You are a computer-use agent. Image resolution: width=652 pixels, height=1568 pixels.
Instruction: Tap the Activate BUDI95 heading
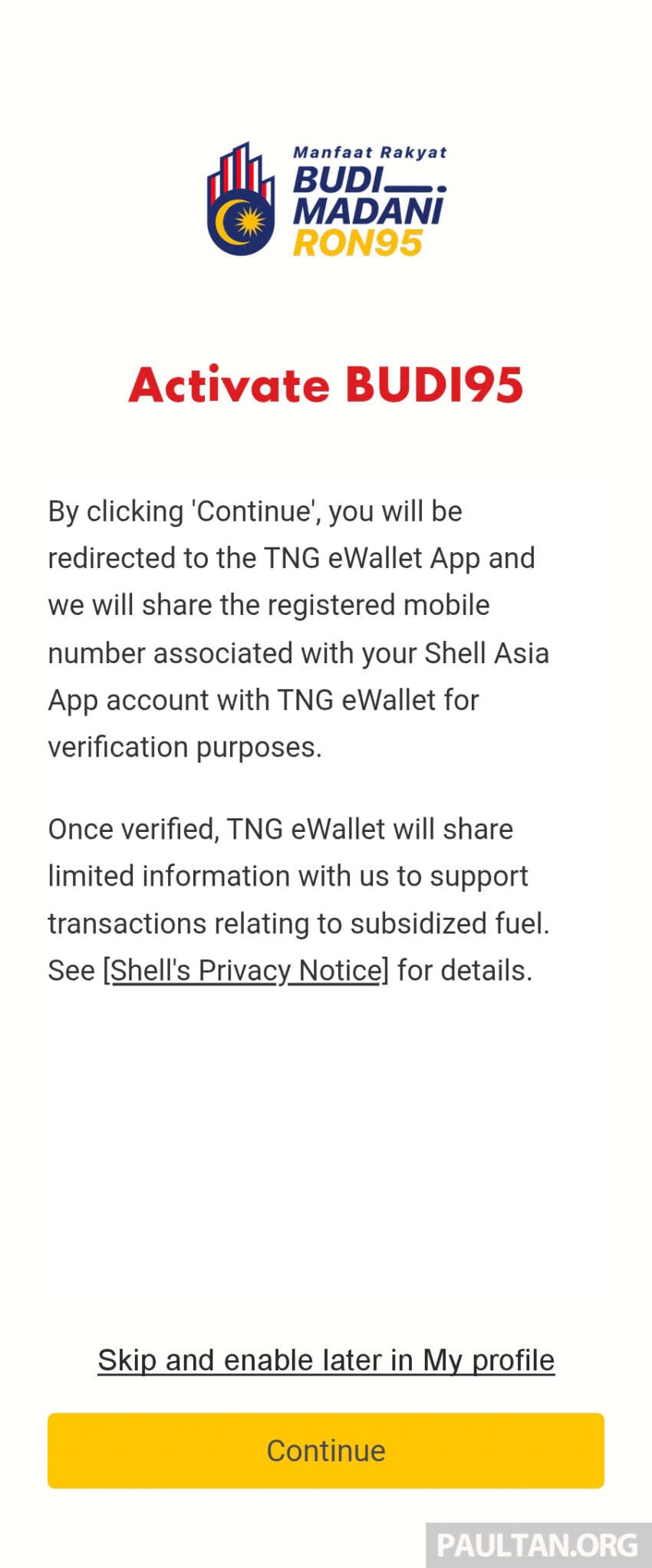[326, 385]
